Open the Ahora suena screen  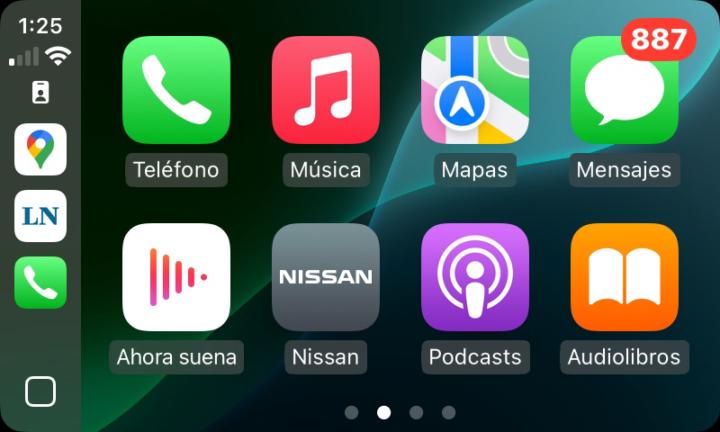tap(176, 277)
